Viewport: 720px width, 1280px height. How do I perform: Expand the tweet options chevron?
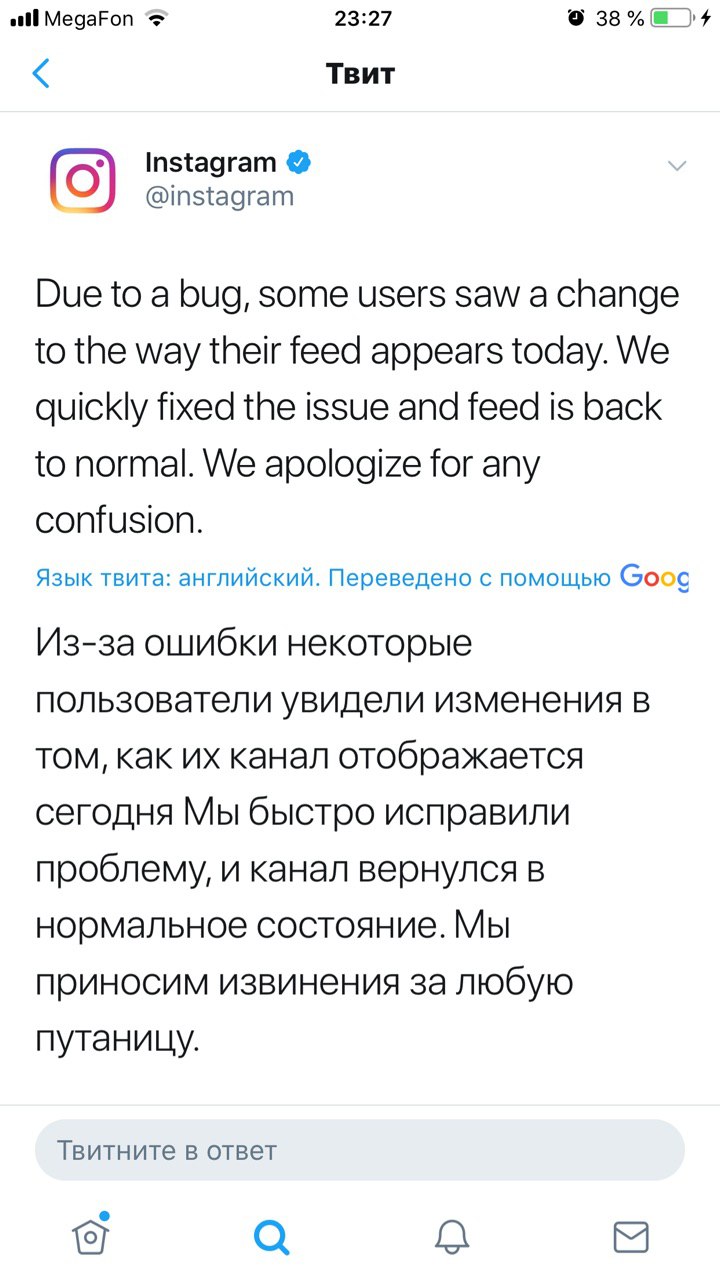click(x=677, y=166)
